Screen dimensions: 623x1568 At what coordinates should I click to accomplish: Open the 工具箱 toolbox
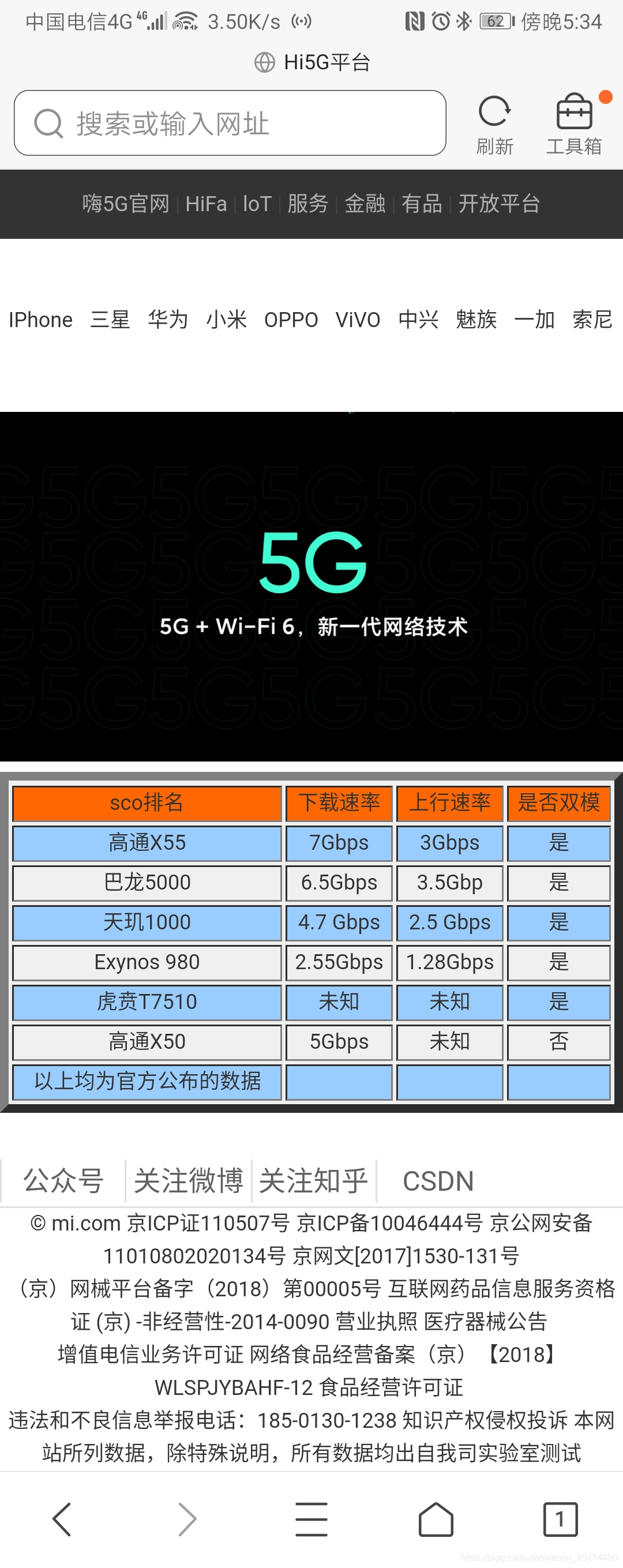click(x=574, y=125)
